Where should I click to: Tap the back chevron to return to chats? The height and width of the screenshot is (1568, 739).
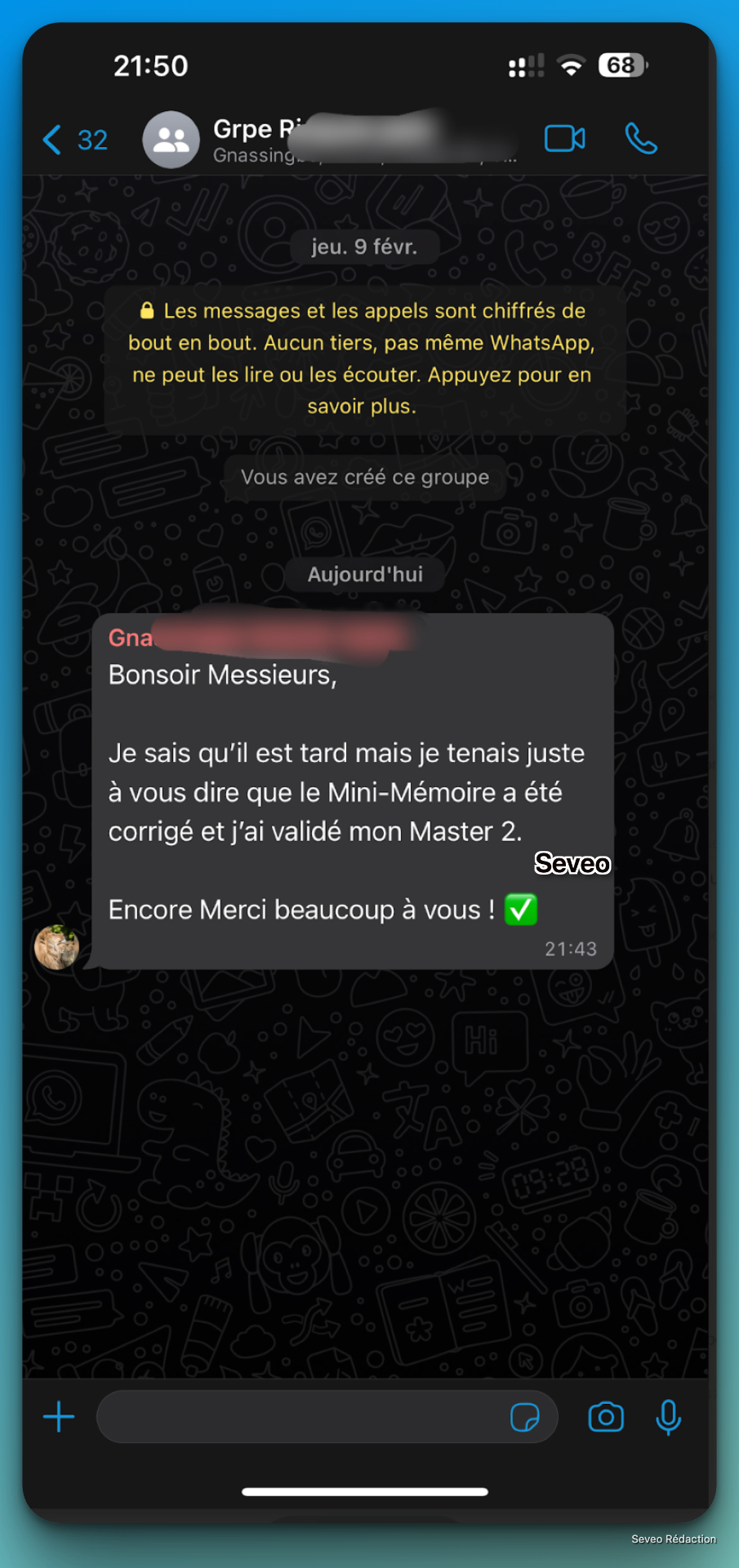(x=51, y=139)
